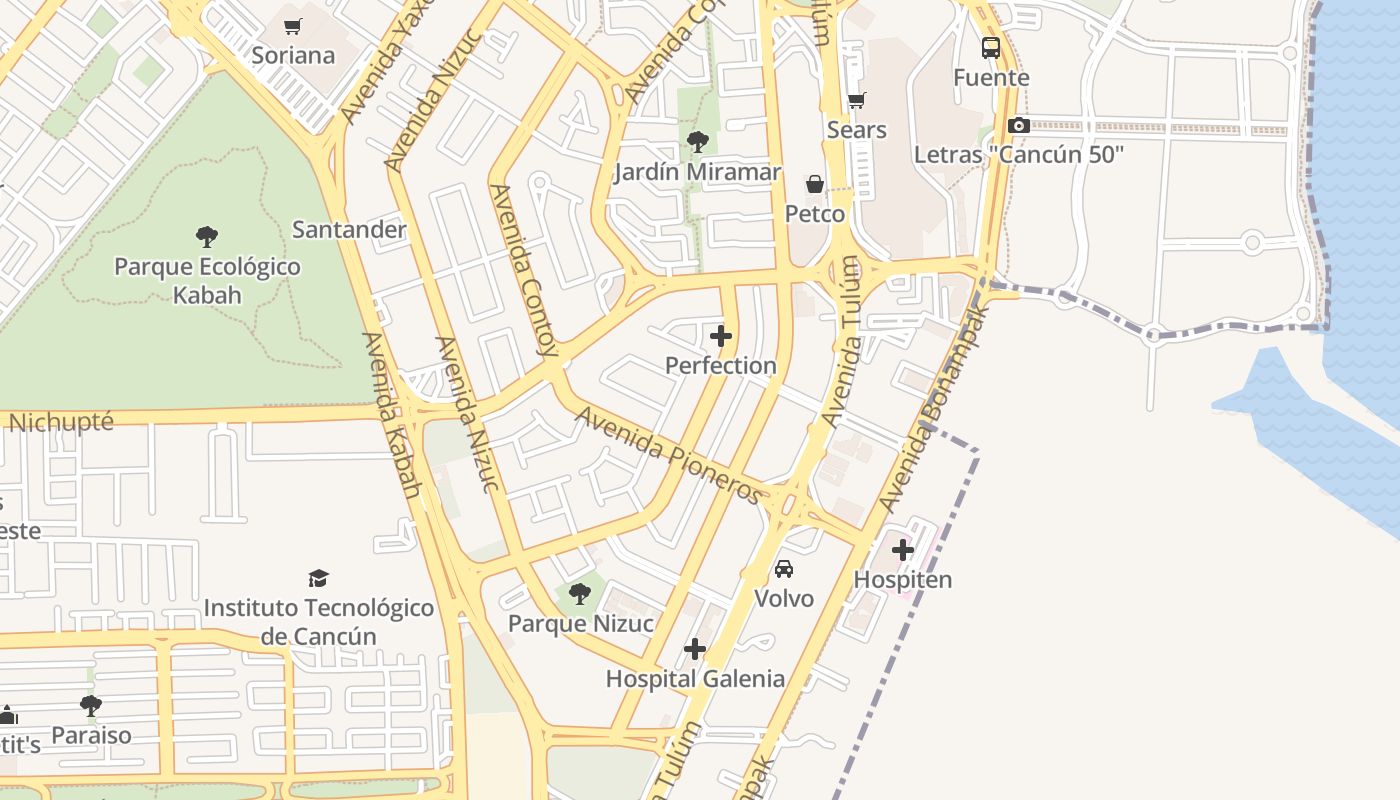Open the Volvo car dealer marker
1400x800 pixels.
pyautogui.click(x=784, y=569)
